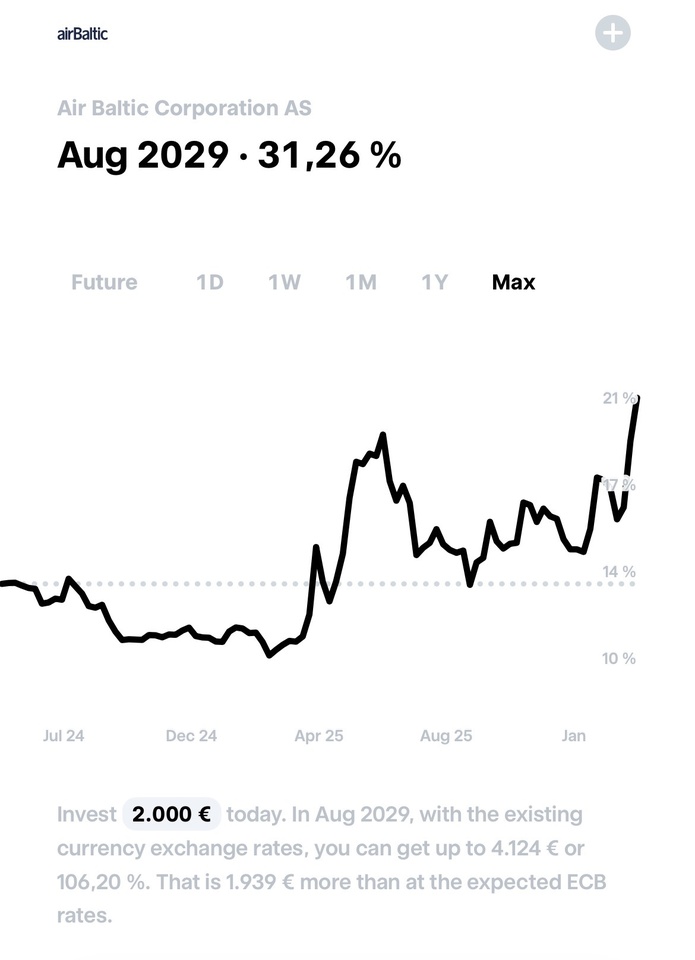Viewport: 695px width, 960px height.
Task: Change the 2.000 € investment amount
Action: pos(171,814)
